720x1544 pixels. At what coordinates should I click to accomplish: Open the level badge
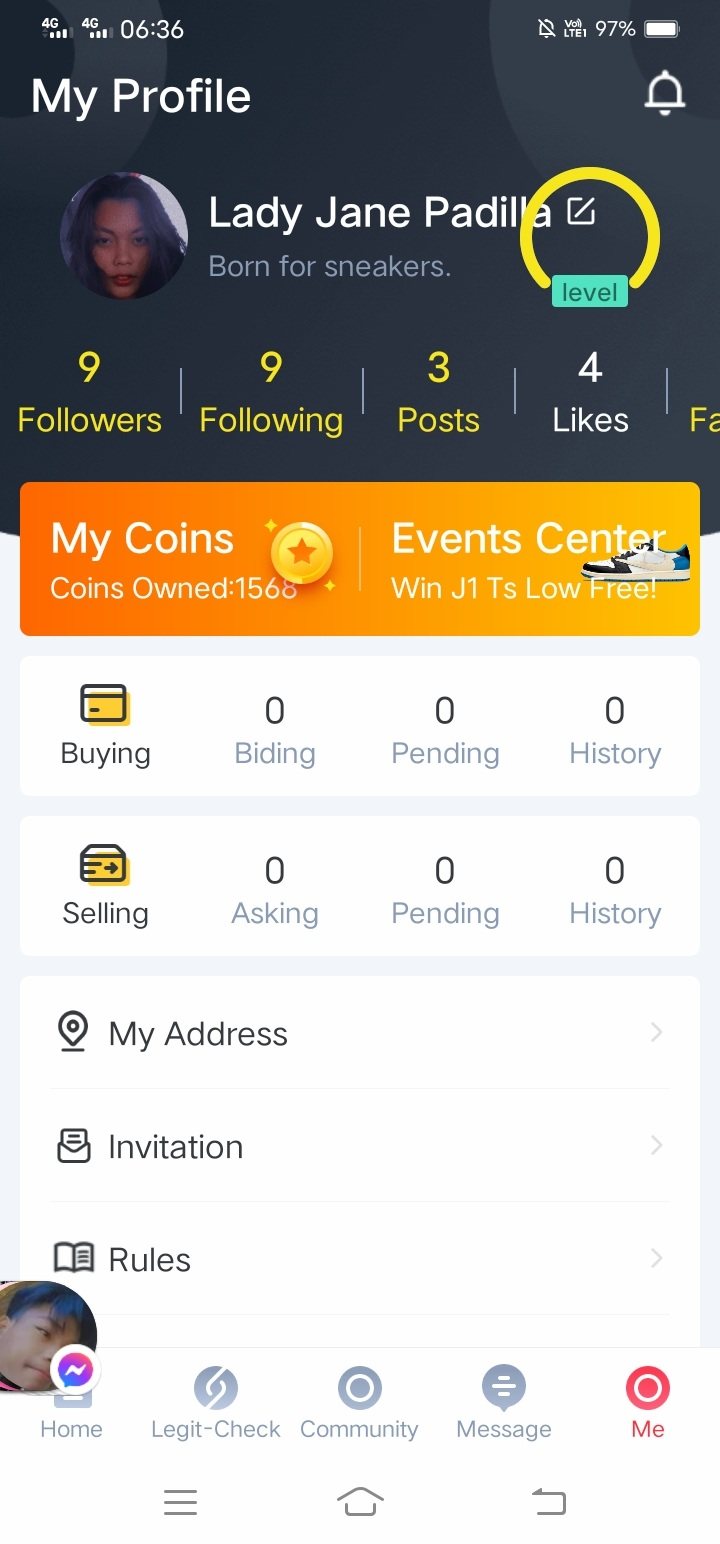(589, 292)
